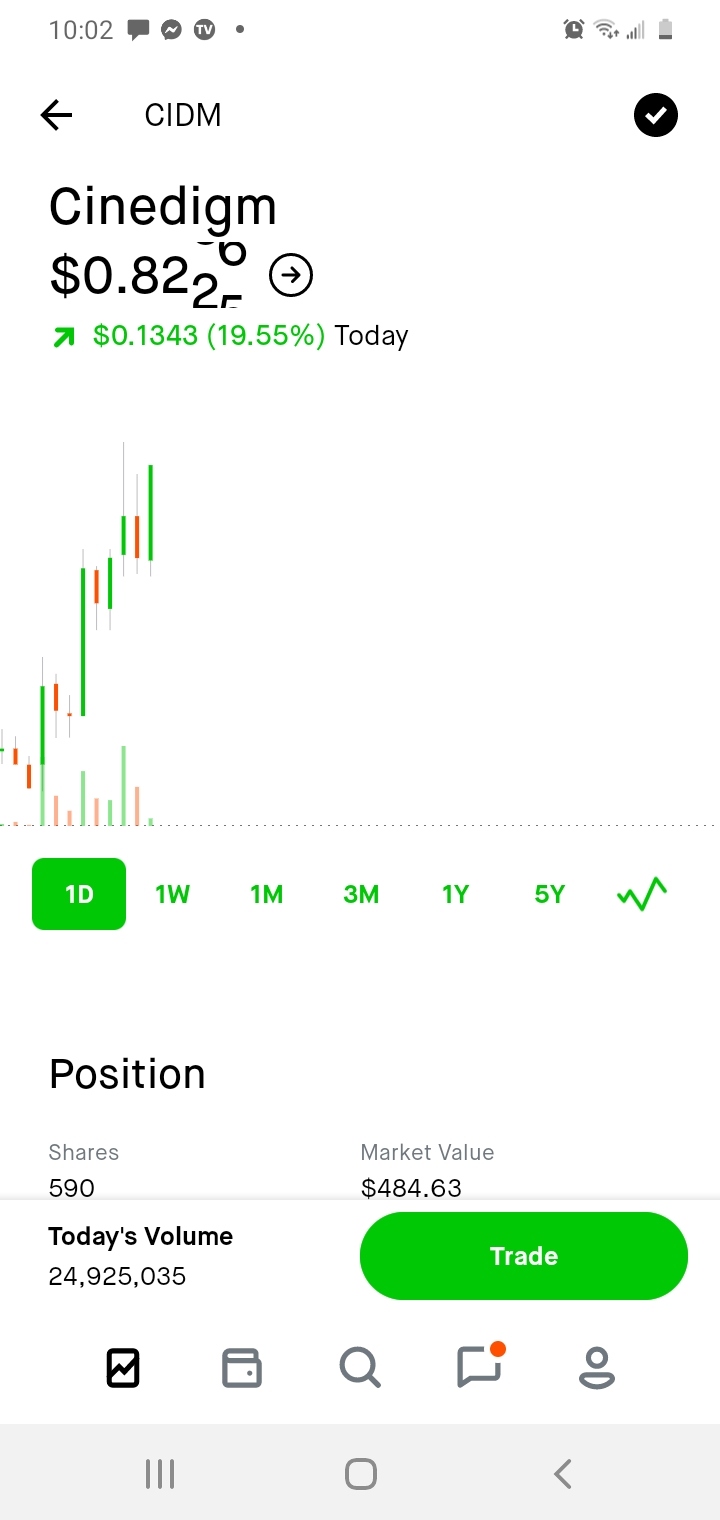Show the 3M chart range
The image size is (720, 1520).
click(x=361, y=894)
